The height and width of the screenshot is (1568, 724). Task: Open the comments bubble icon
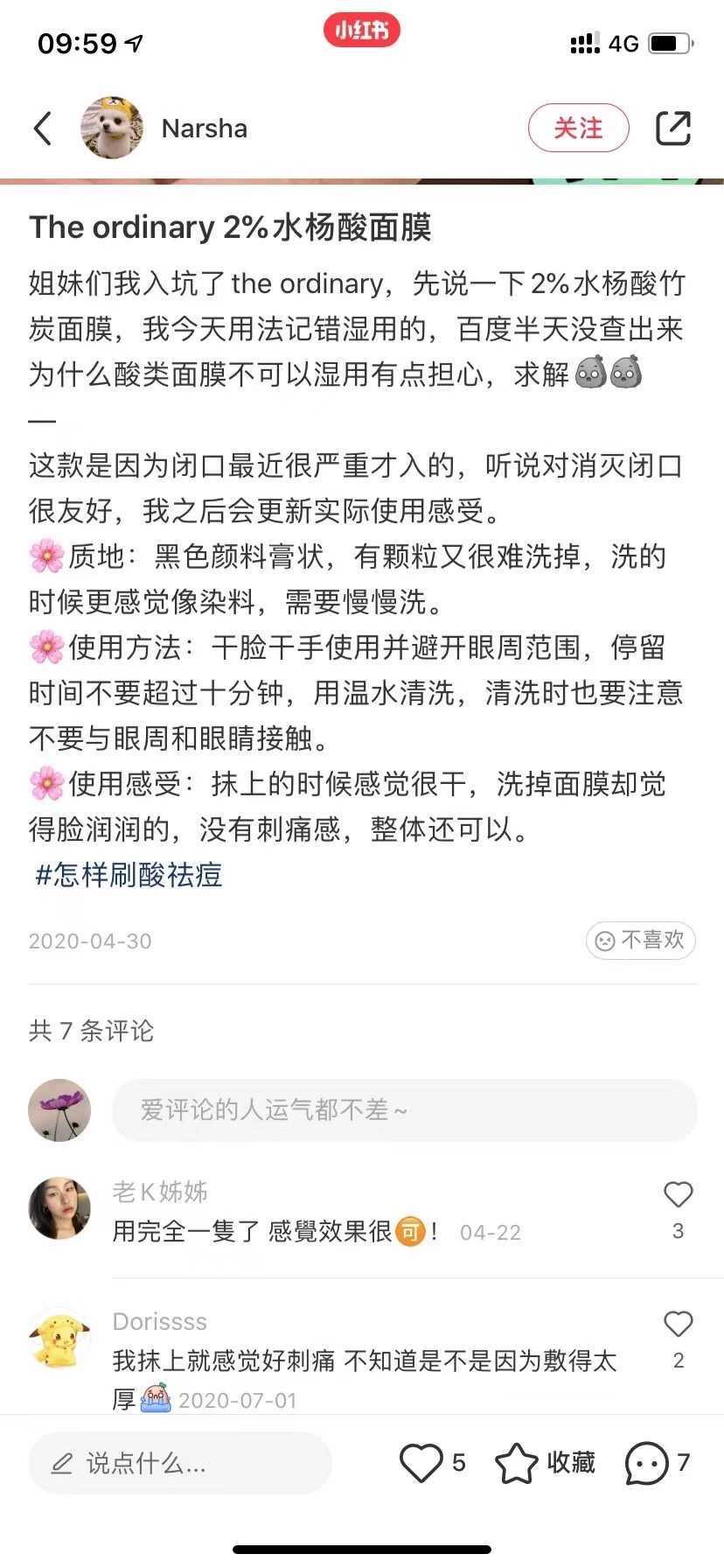647,1463
